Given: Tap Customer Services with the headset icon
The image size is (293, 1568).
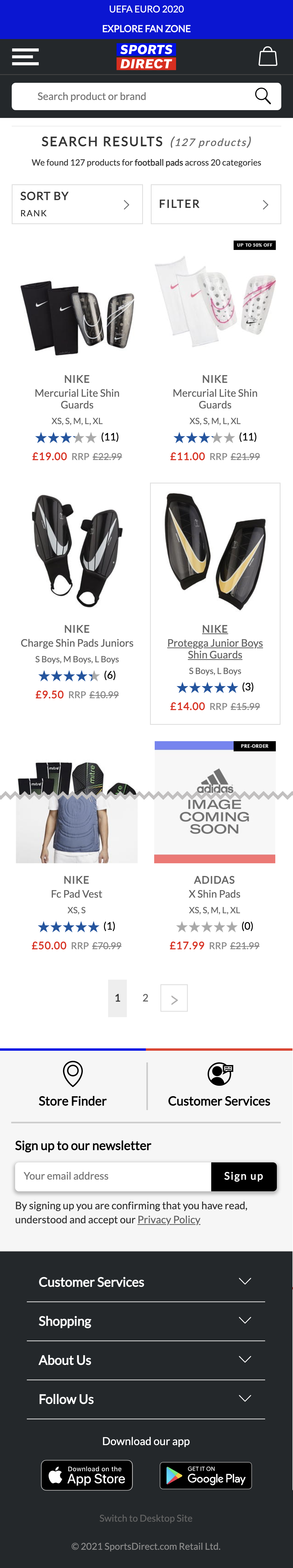Looking at the screenshot, I should coord(219,1085).
